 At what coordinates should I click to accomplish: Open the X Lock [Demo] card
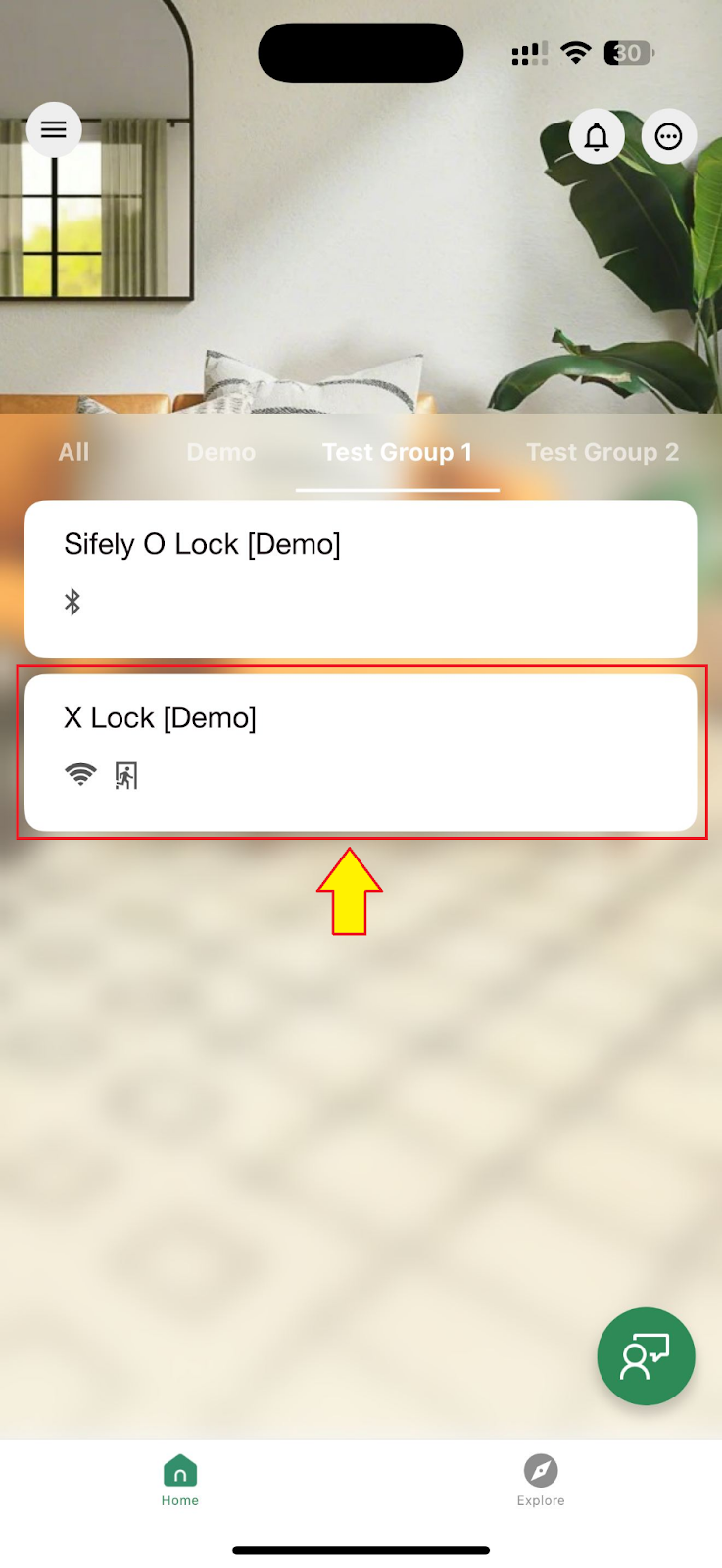point(361,753)
